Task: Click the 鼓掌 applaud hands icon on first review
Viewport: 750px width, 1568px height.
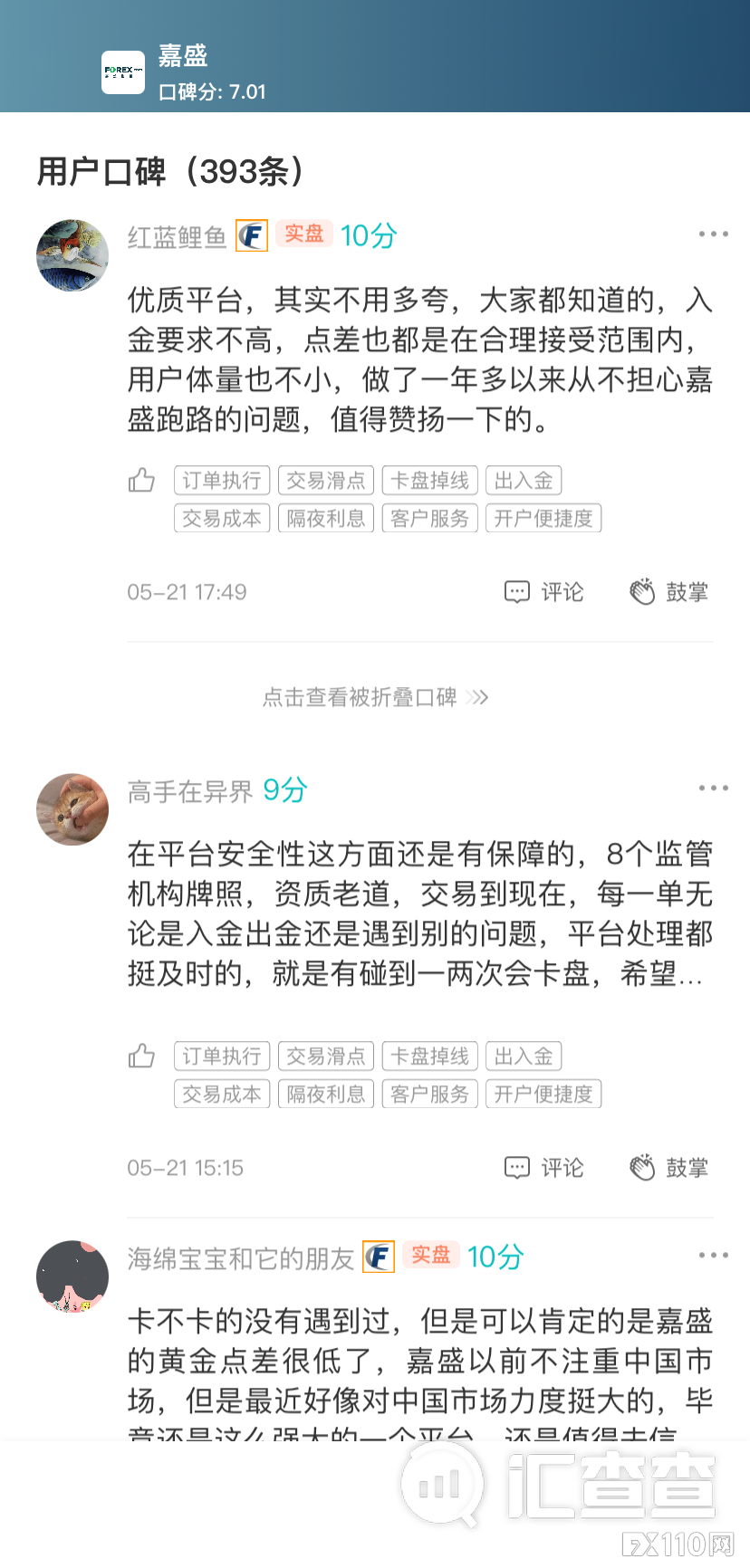Action: point(643,590)
